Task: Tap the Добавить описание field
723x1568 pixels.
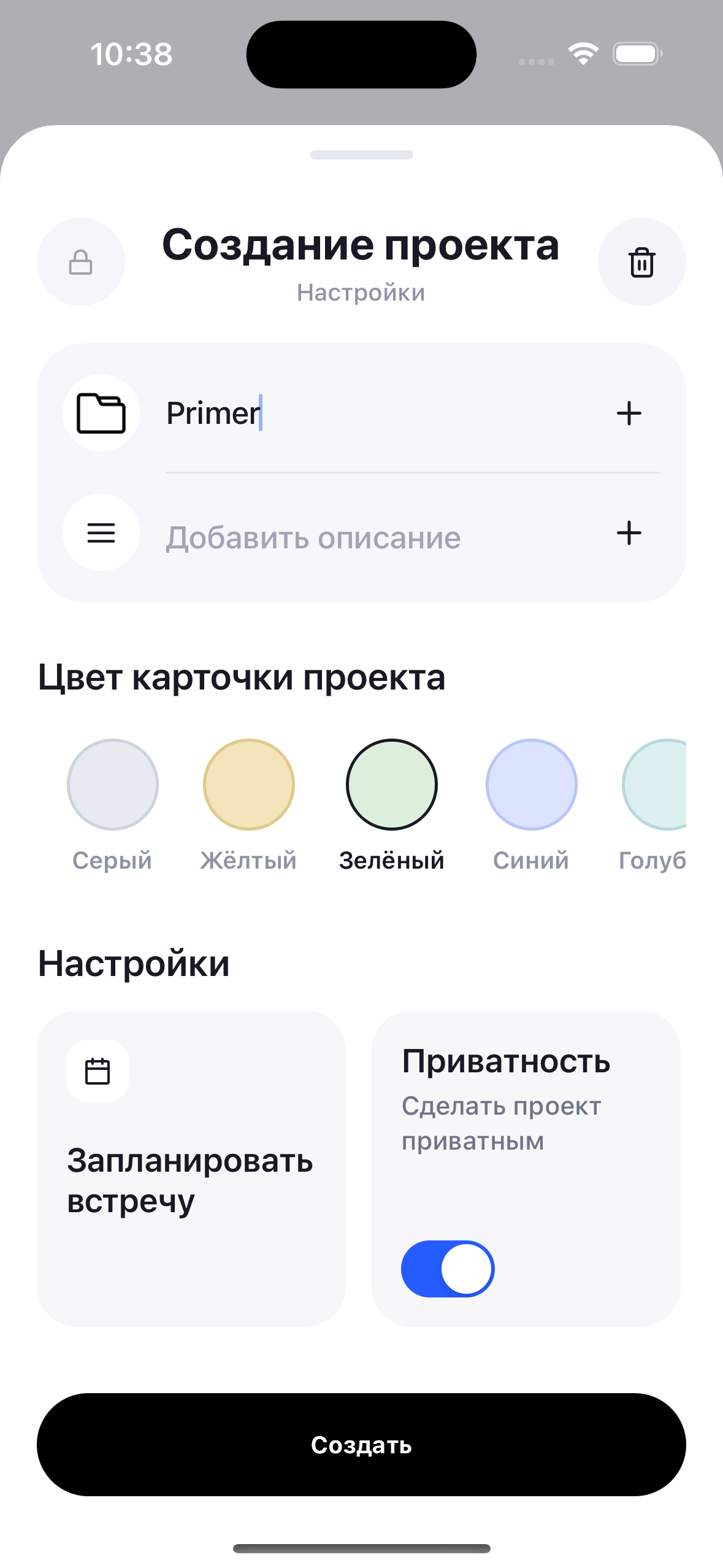Action: [368, 537]
